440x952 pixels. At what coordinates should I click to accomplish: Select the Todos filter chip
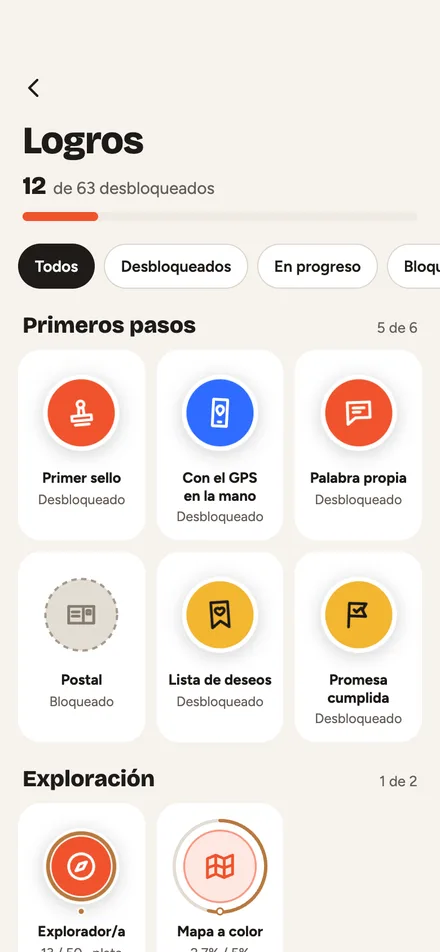point(56,266)
